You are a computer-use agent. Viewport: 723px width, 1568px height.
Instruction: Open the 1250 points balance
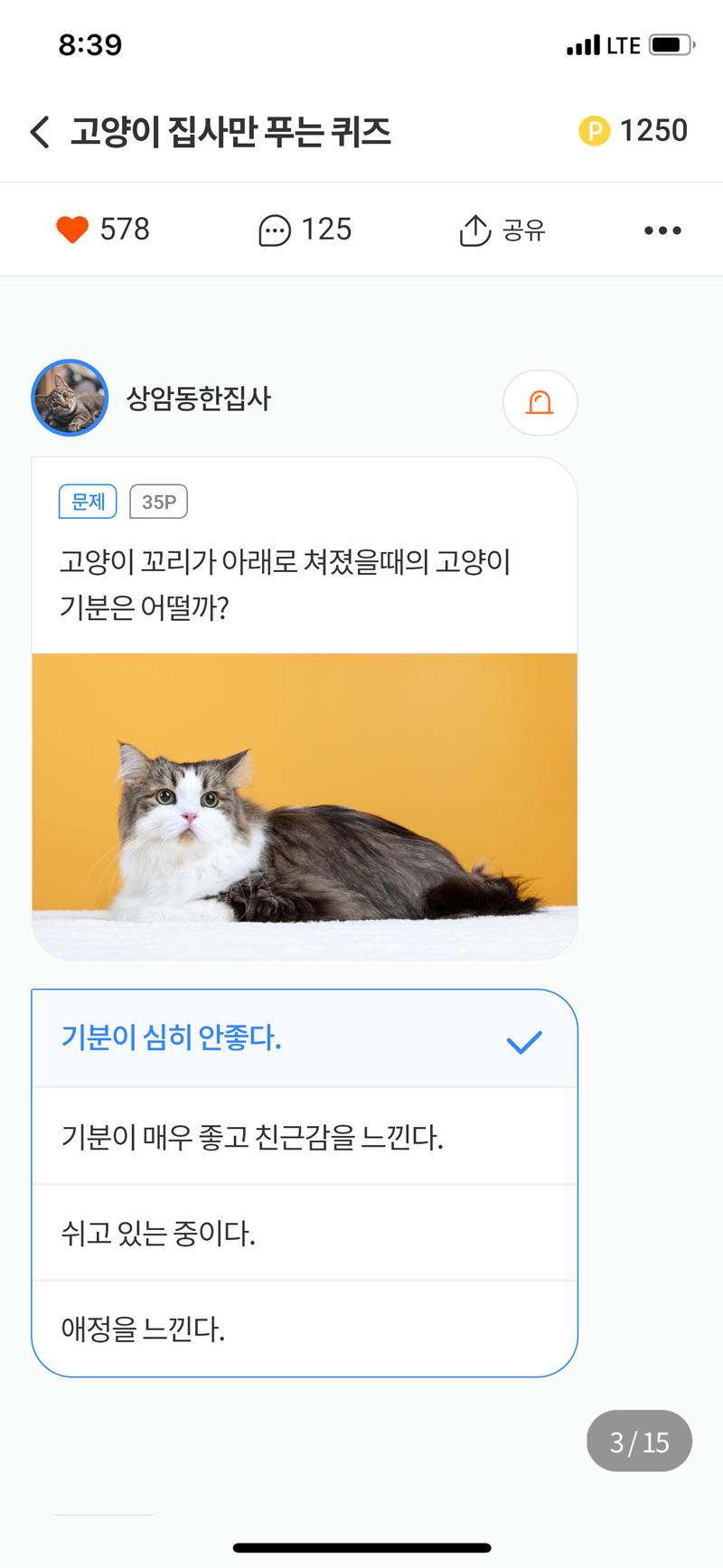[x=634, y=131]
